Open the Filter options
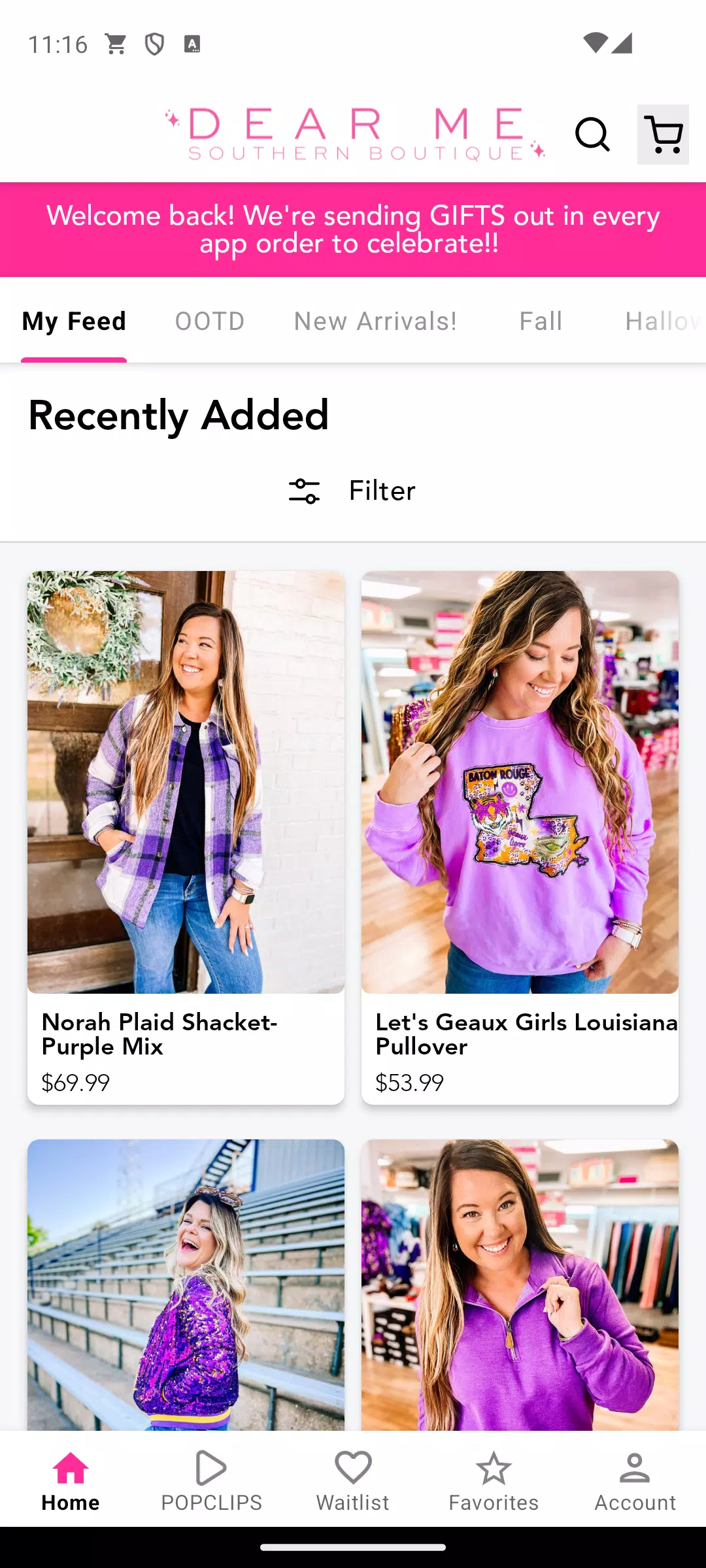 coord(353,491)
